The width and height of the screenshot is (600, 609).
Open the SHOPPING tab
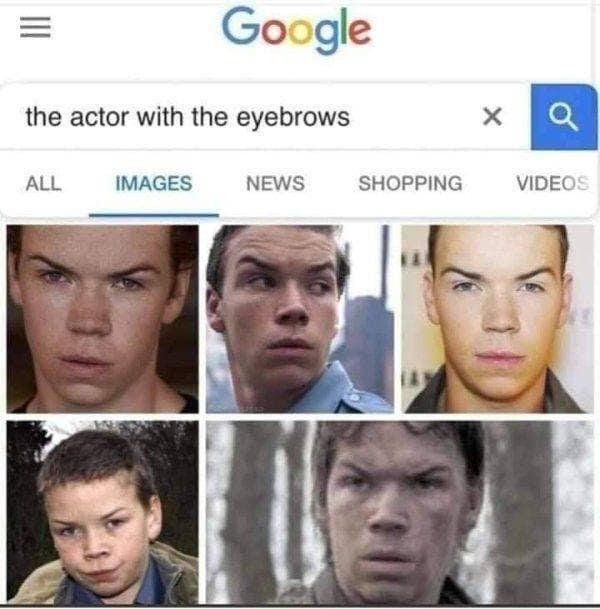click(x=410, y=183)
